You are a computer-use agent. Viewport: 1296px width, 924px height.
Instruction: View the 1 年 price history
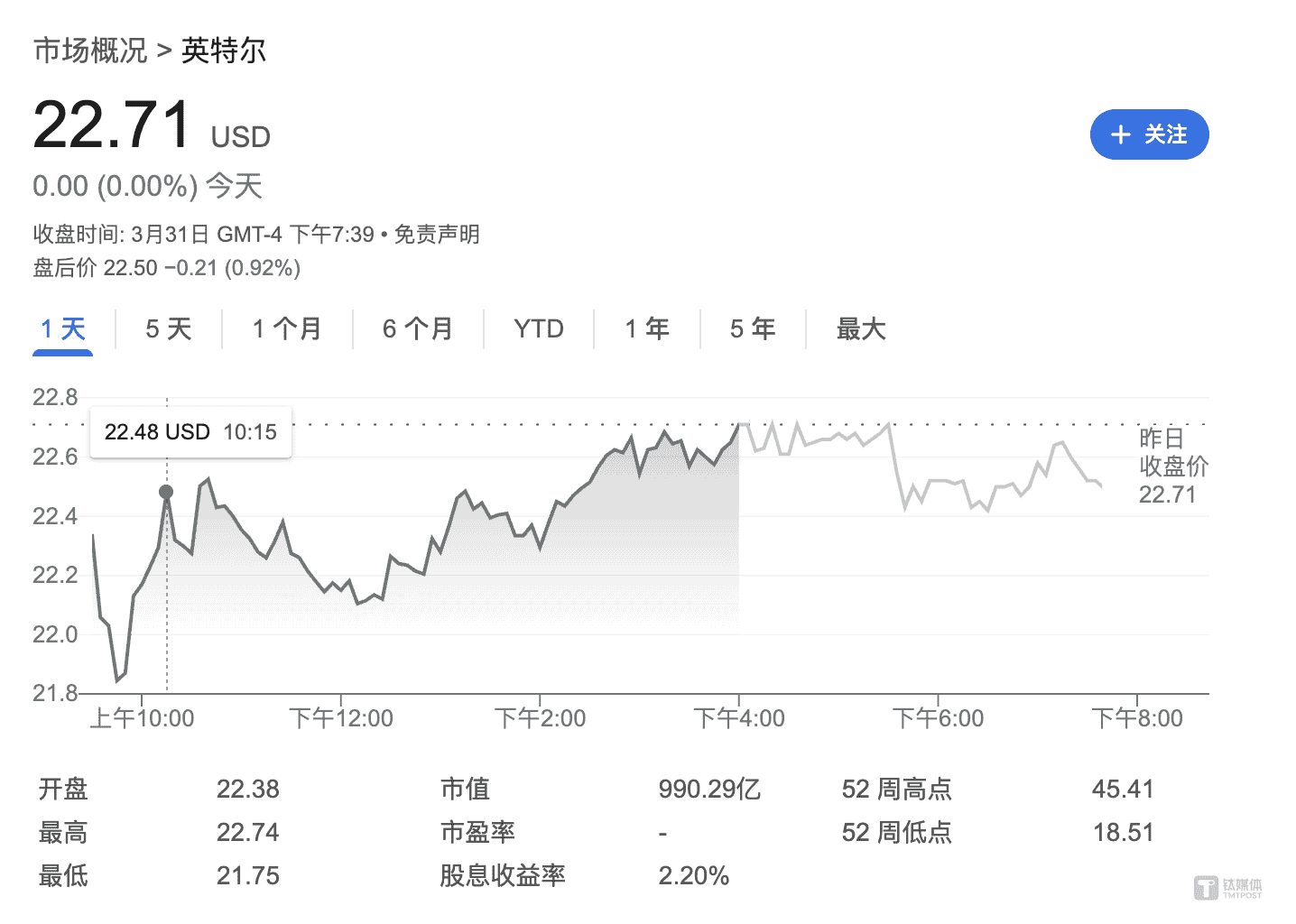(x=647, y=329)
